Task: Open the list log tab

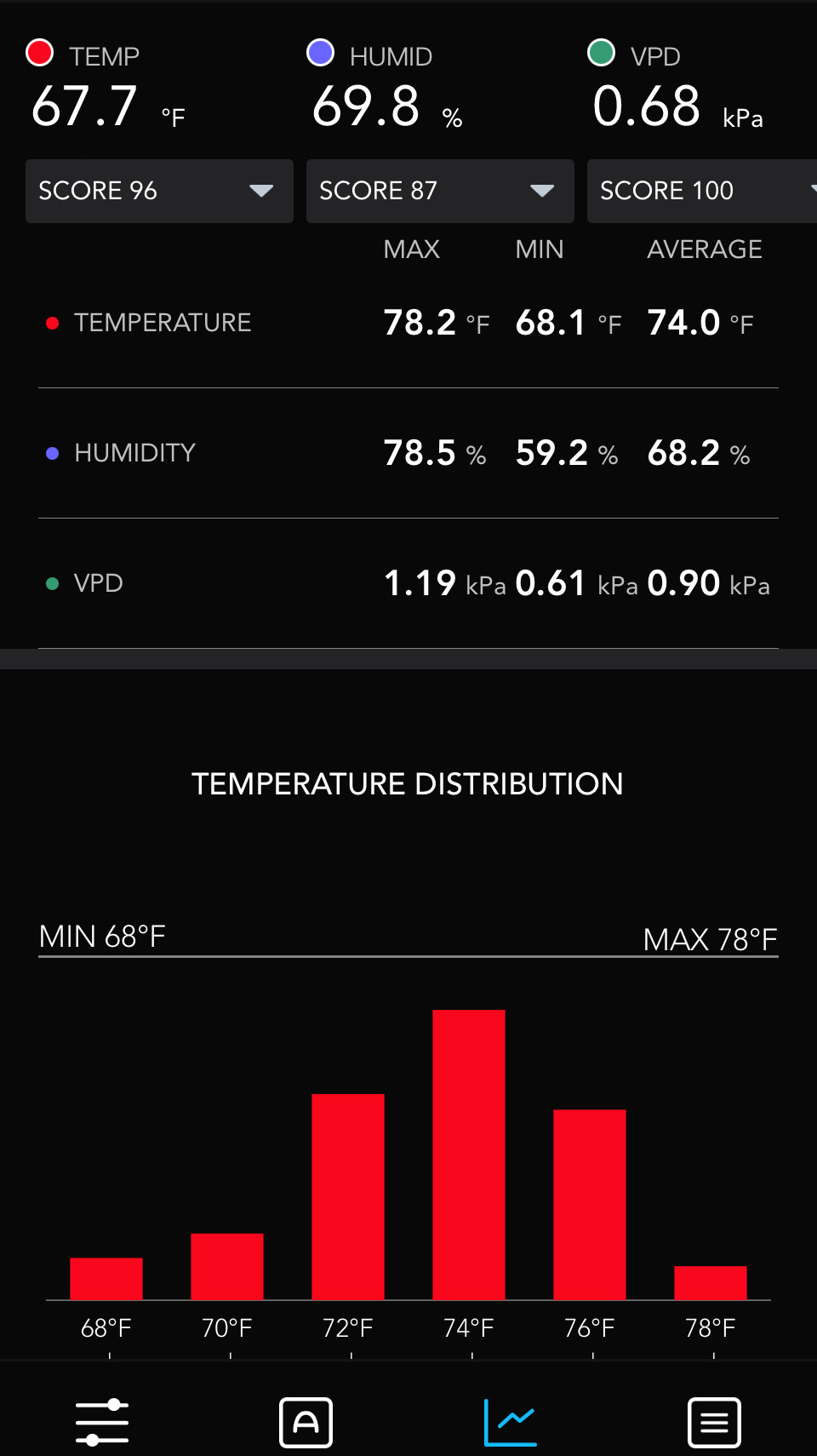Action: (x=715, y=1422)
